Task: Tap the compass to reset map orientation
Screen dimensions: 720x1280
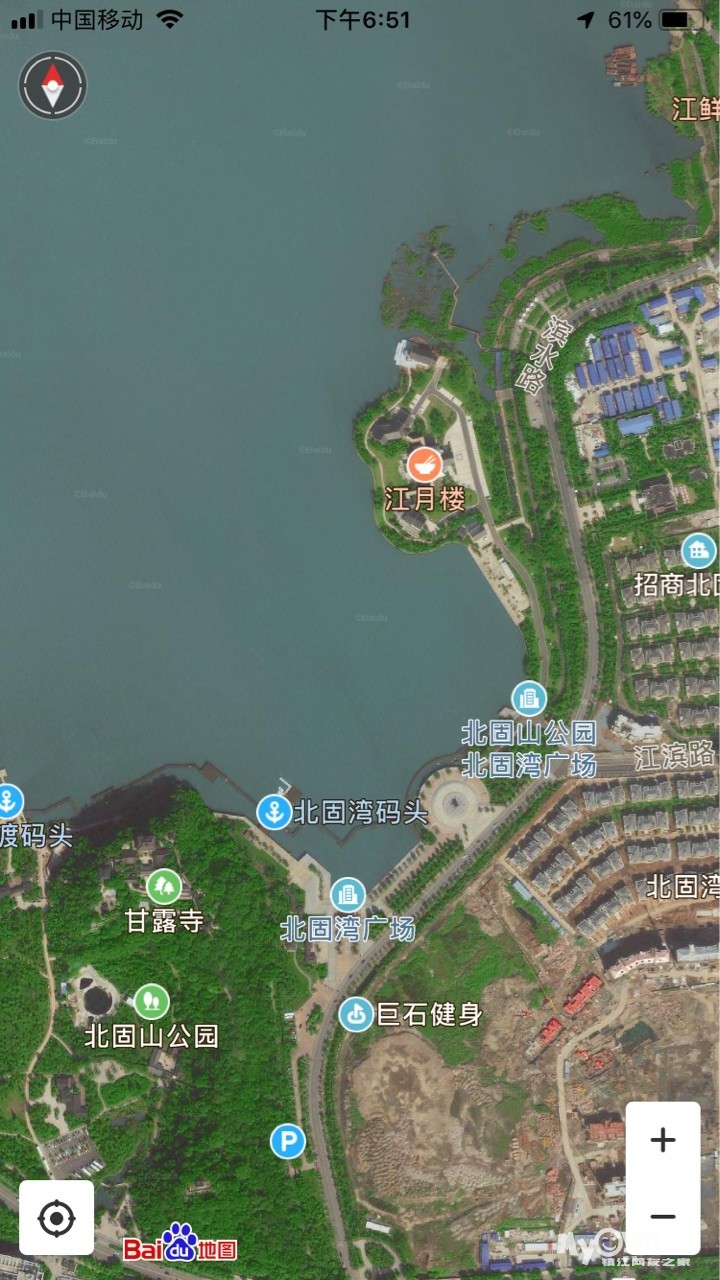Action: coord(53,85)
